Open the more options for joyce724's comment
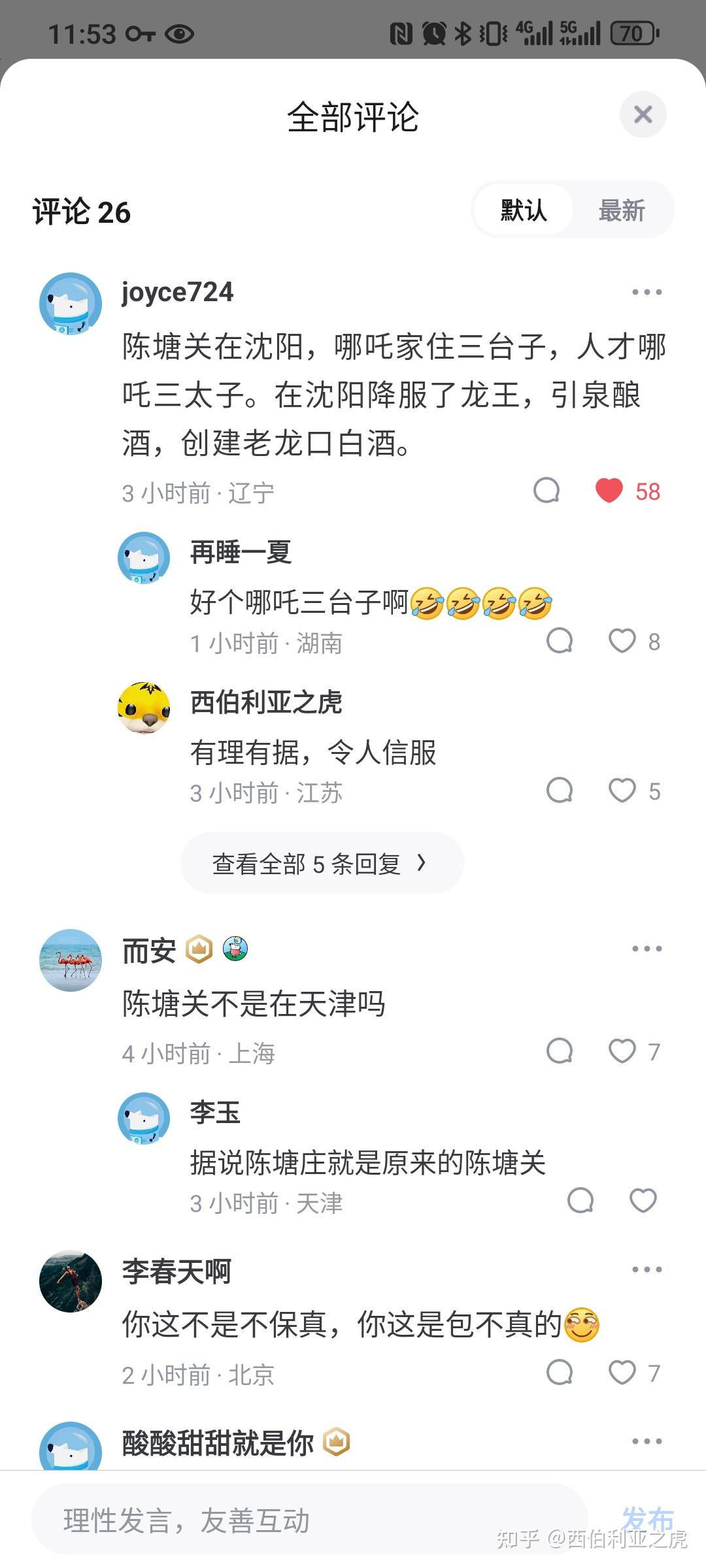This screenshot has width=706, height=1568. tap(647, 292)
